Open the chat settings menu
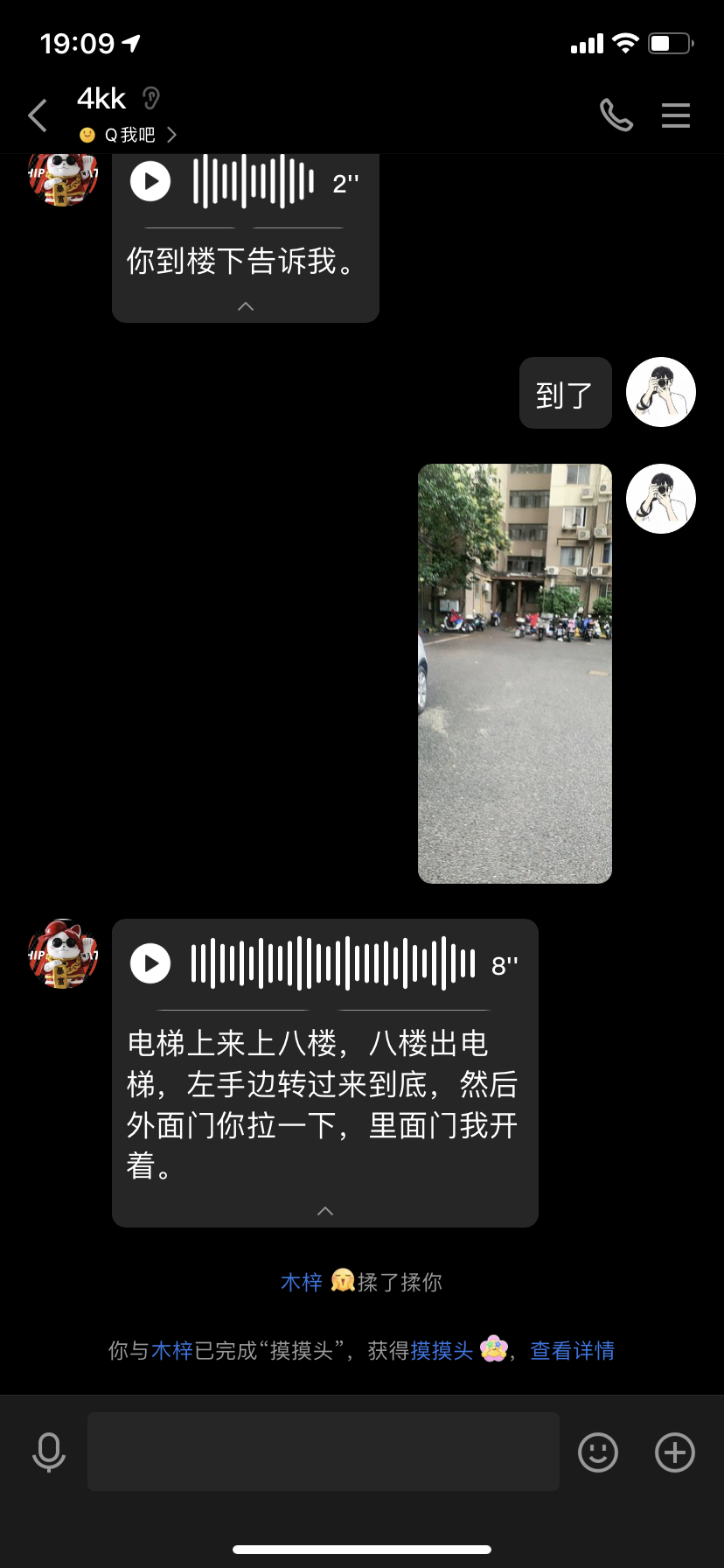This screenshot has height=1568, width=724. pos(675,115)
